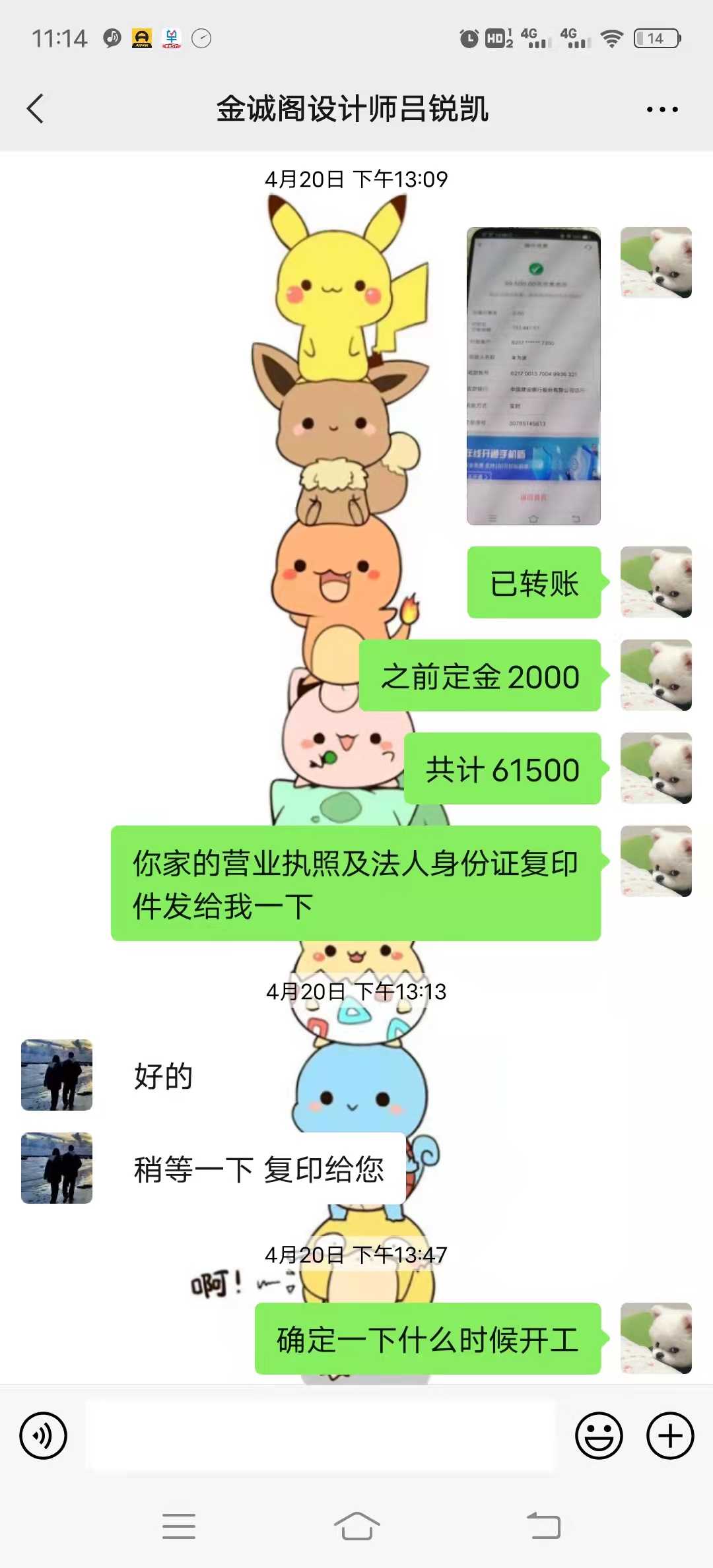Viewport: 713px width, 1568px height.
Task: Go back from the chat
Action: [36, 109]
